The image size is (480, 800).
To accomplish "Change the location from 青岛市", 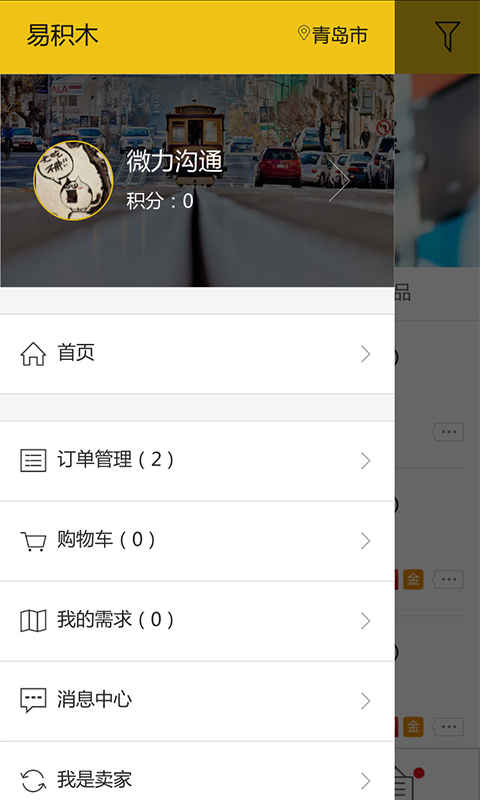I will [x=333, y=35].
